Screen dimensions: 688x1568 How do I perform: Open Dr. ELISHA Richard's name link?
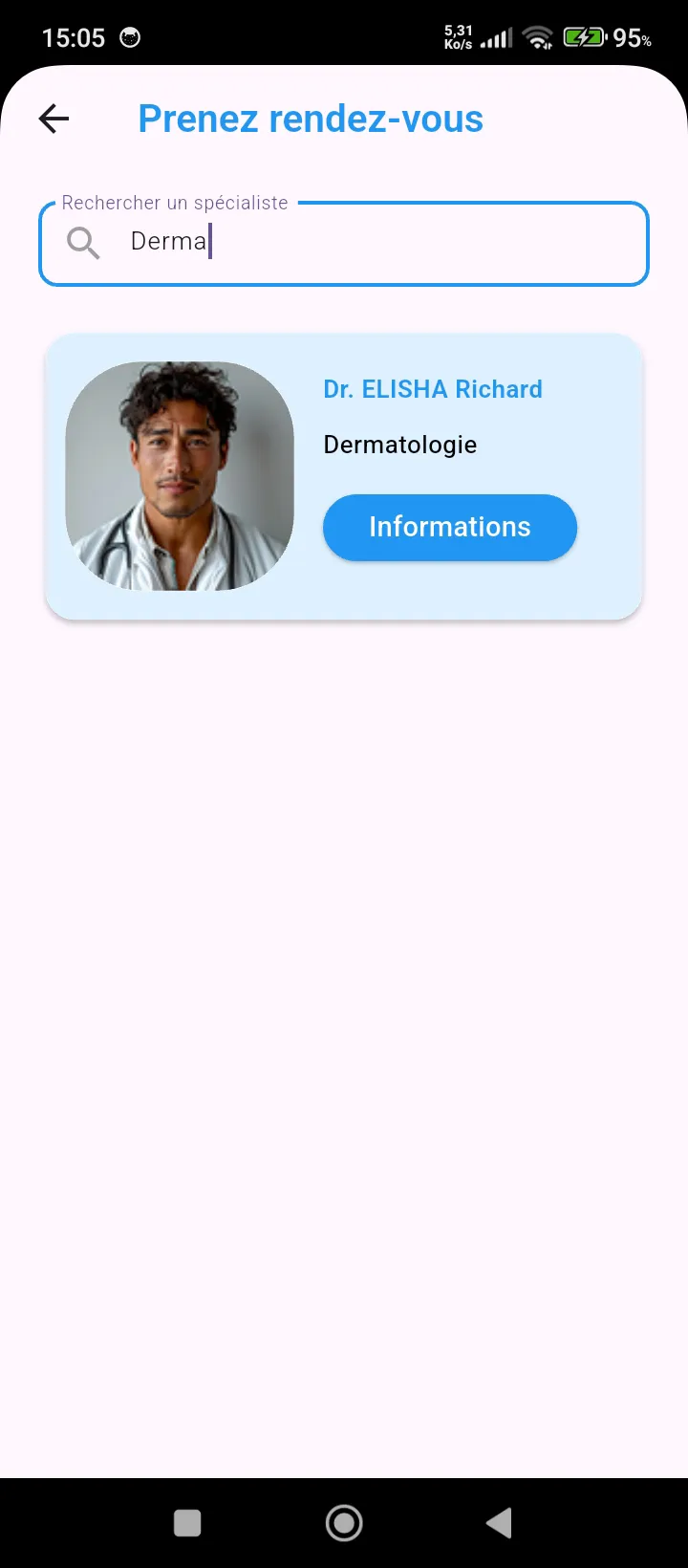432,389
